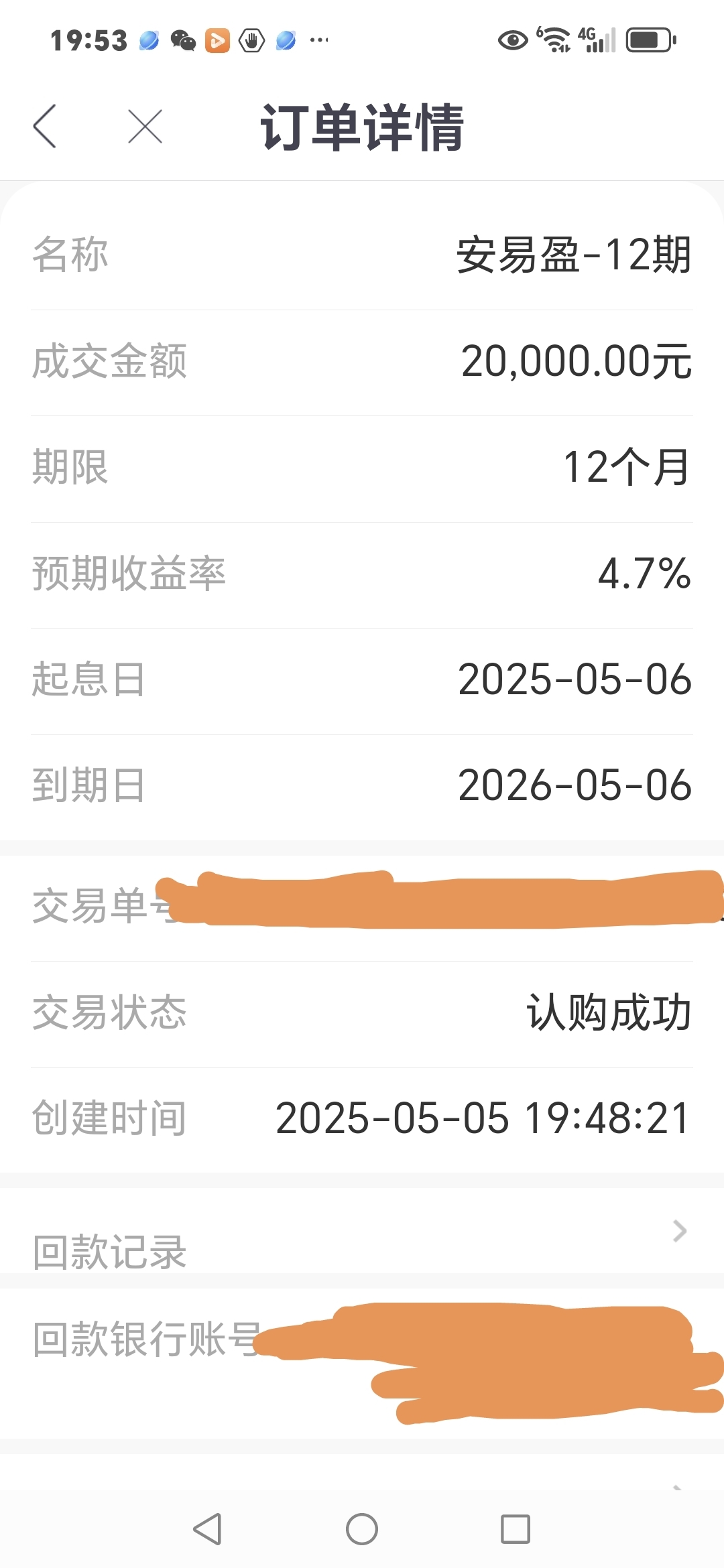Go back using the top-left arrow
724x1568 pixels.
click(45, 126)
